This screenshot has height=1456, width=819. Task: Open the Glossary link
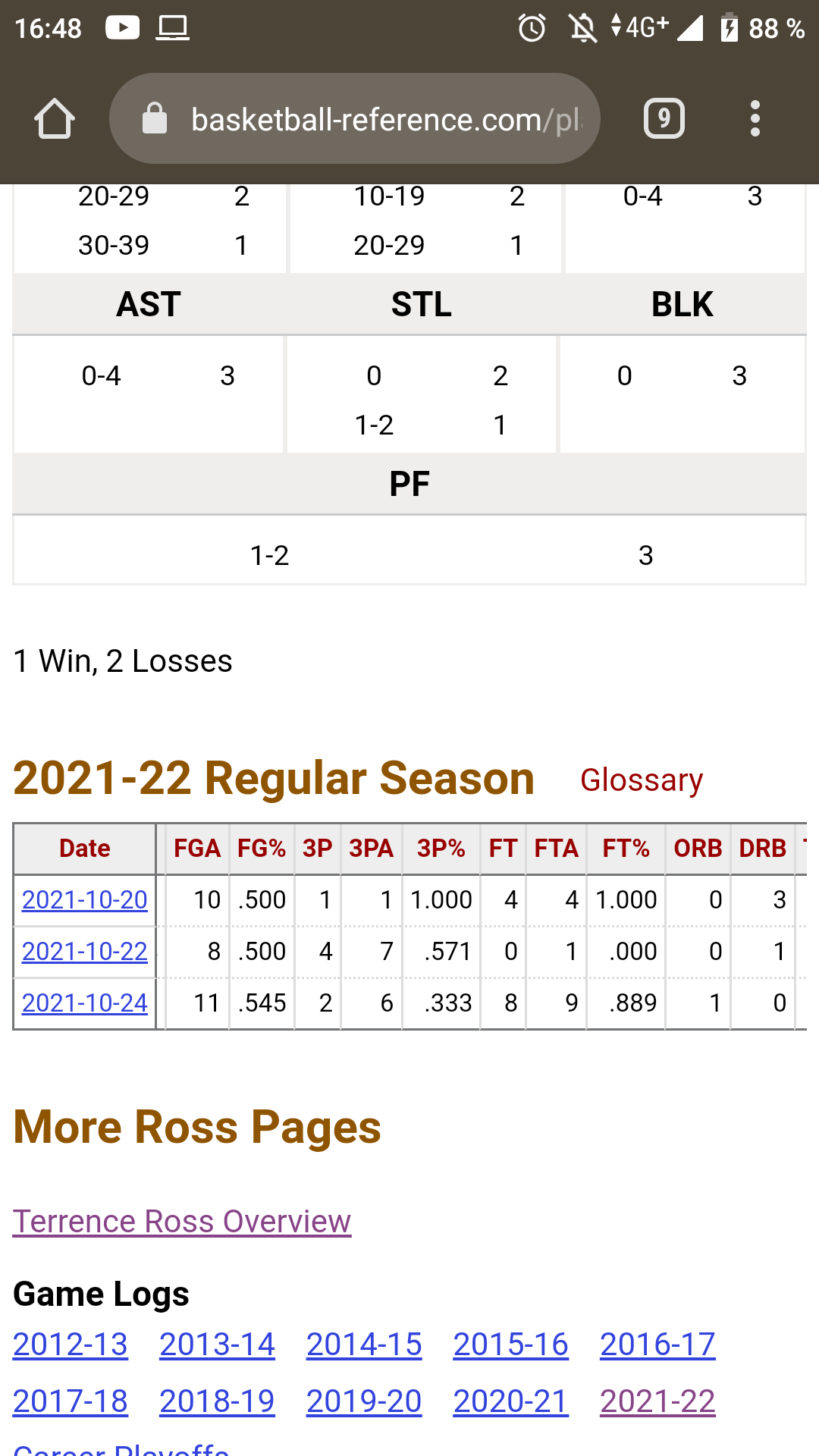pos(642,780)
